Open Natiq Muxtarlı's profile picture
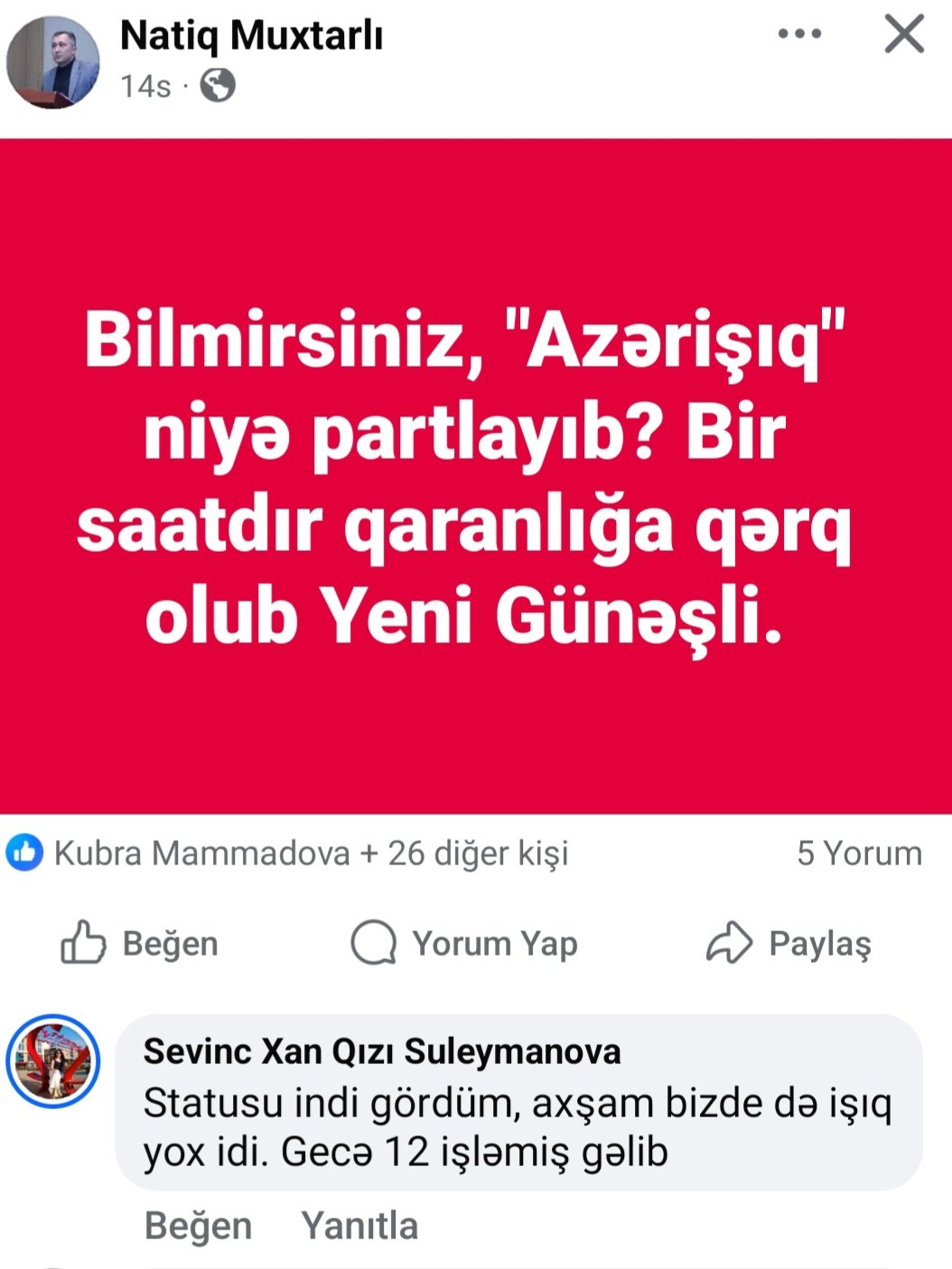Screen dimensions: 952x1269 [x=53, y=62]
